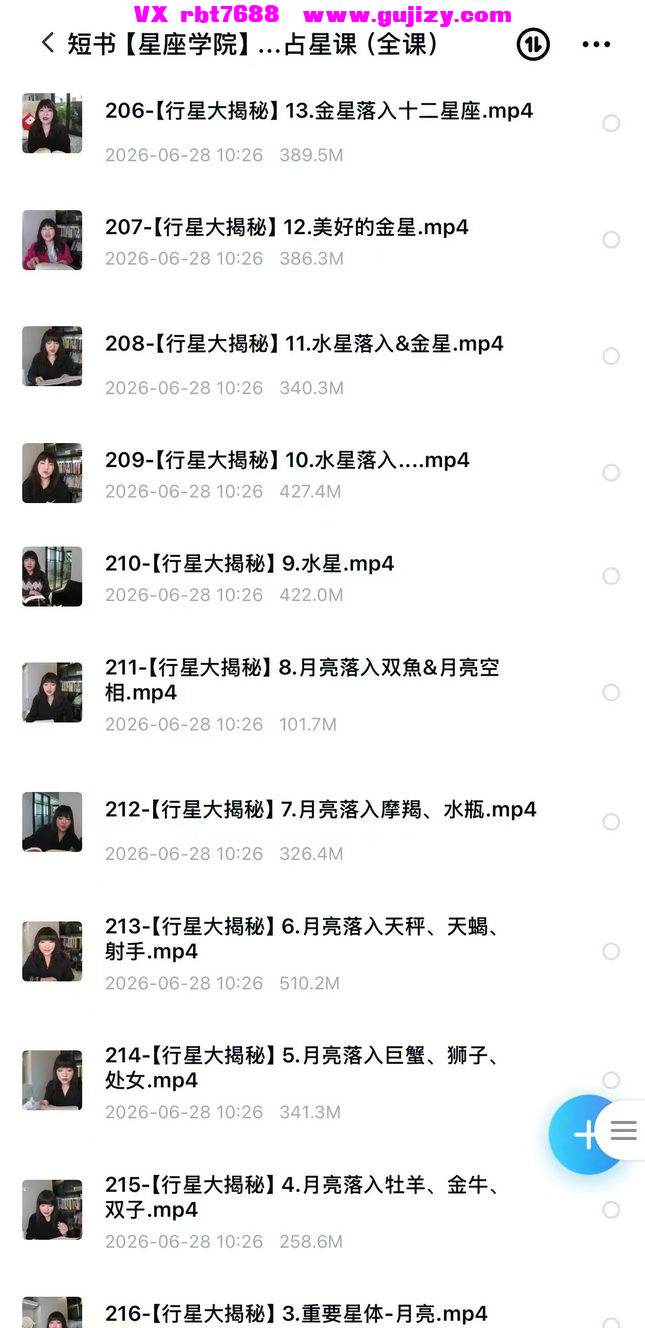
Task: Open the transfer list icon in header
Action: pos(533,44)
